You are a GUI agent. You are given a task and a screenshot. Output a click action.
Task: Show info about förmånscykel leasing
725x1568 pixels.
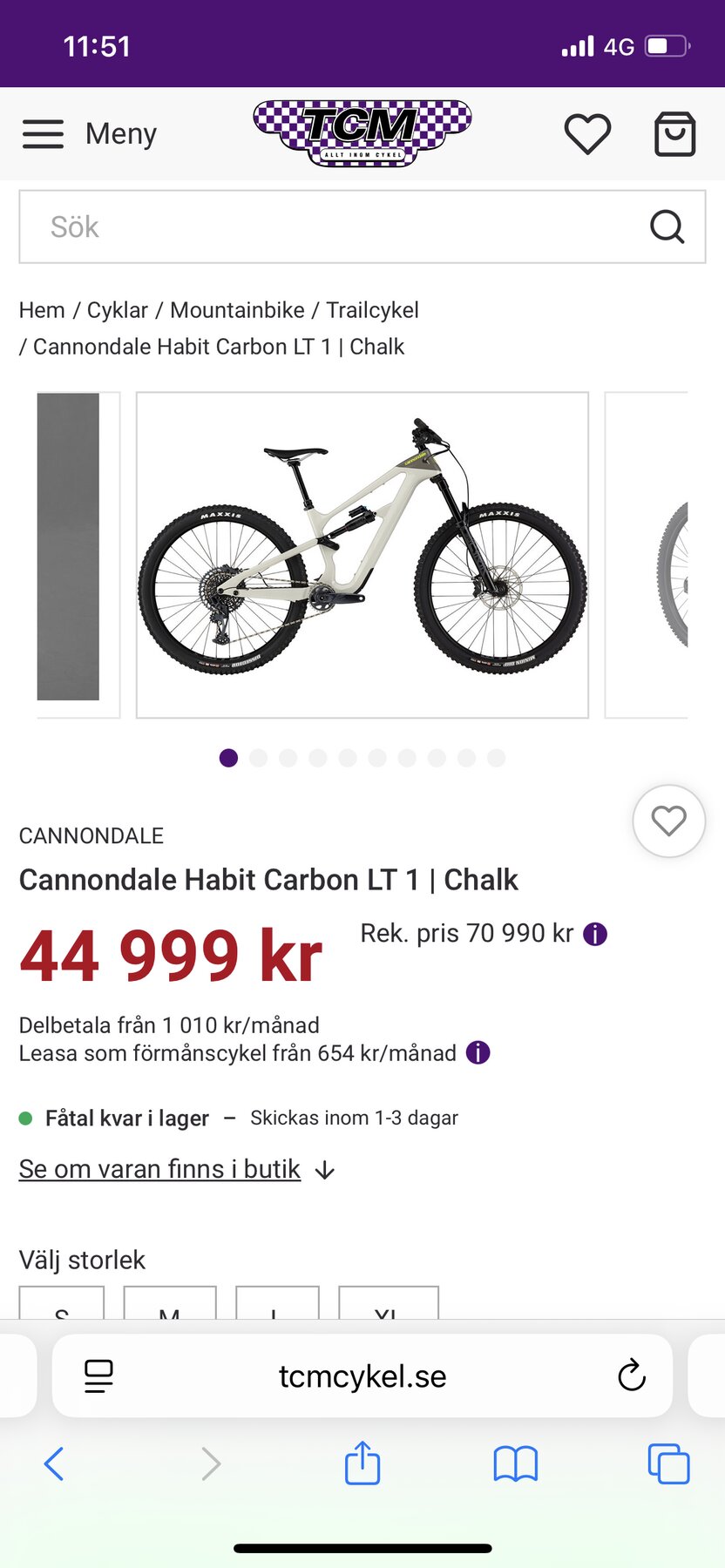(x=478, y=1053)
